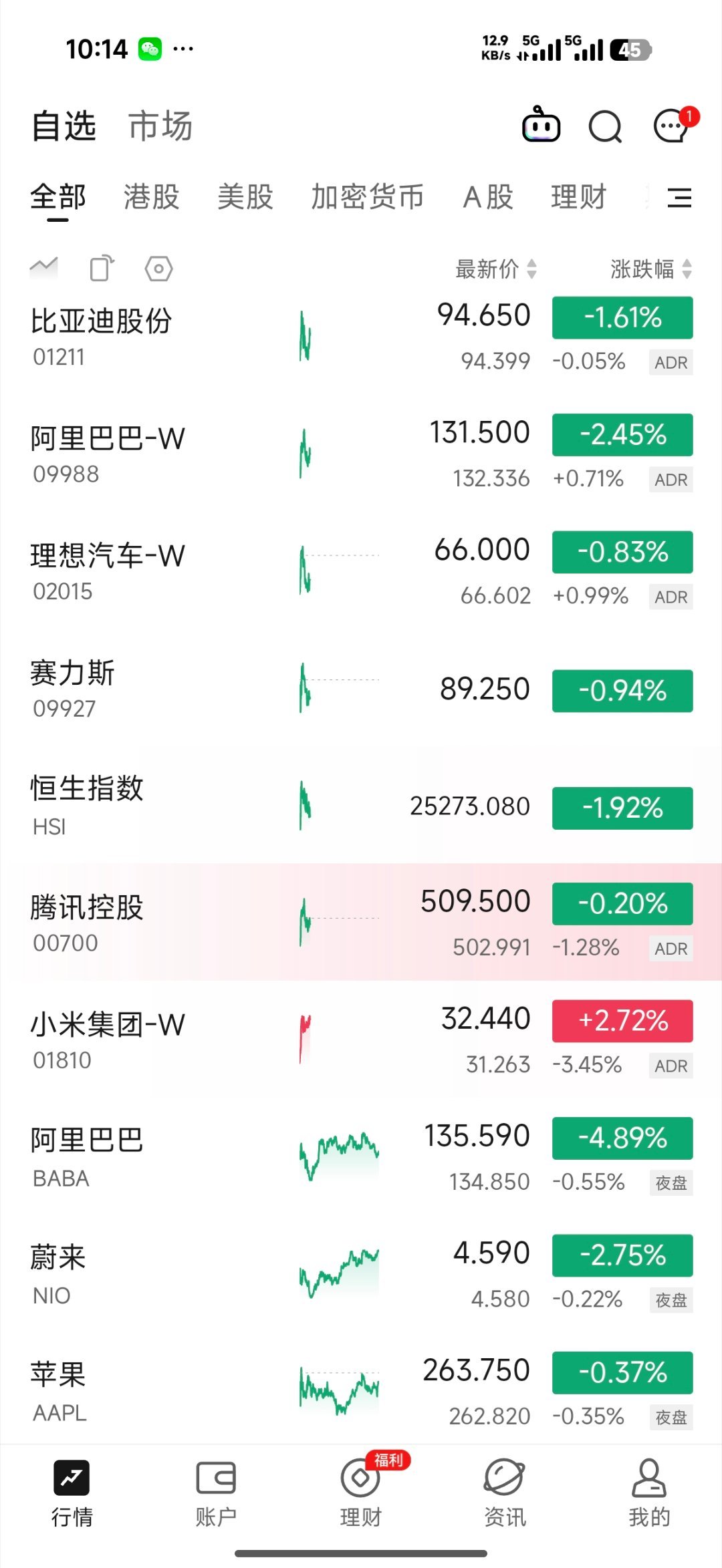Screen dimensions: 722x1568
Task: Open messages via the chat bubble icon
Action: tap(669, 126)
